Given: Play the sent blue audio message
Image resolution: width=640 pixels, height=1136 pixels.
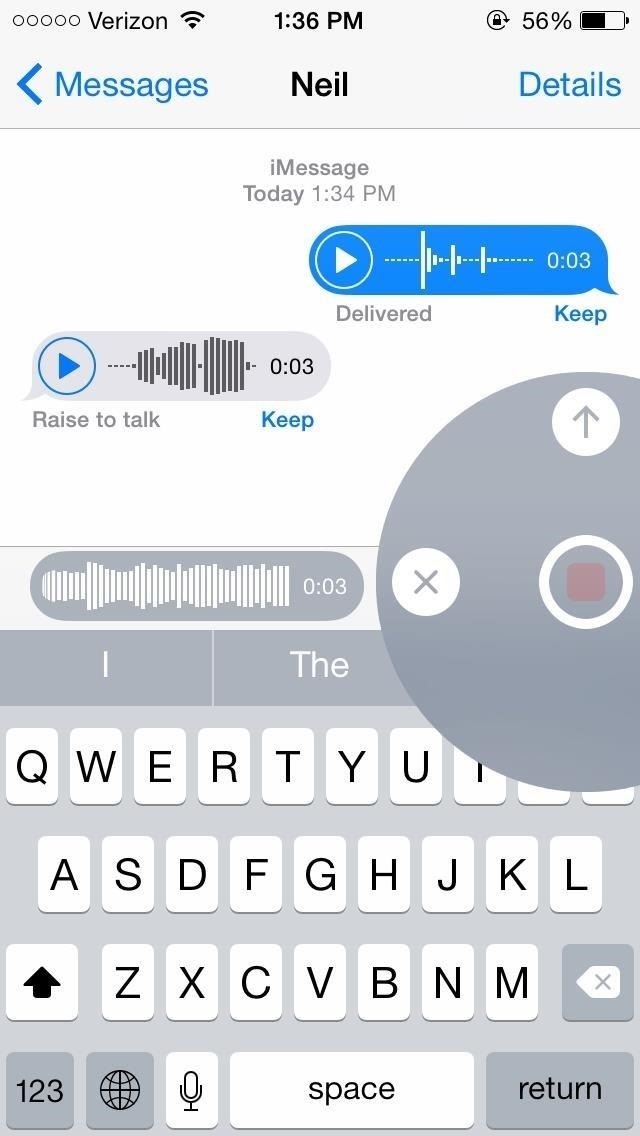Looking at the screenshot, I should point(345,260).
